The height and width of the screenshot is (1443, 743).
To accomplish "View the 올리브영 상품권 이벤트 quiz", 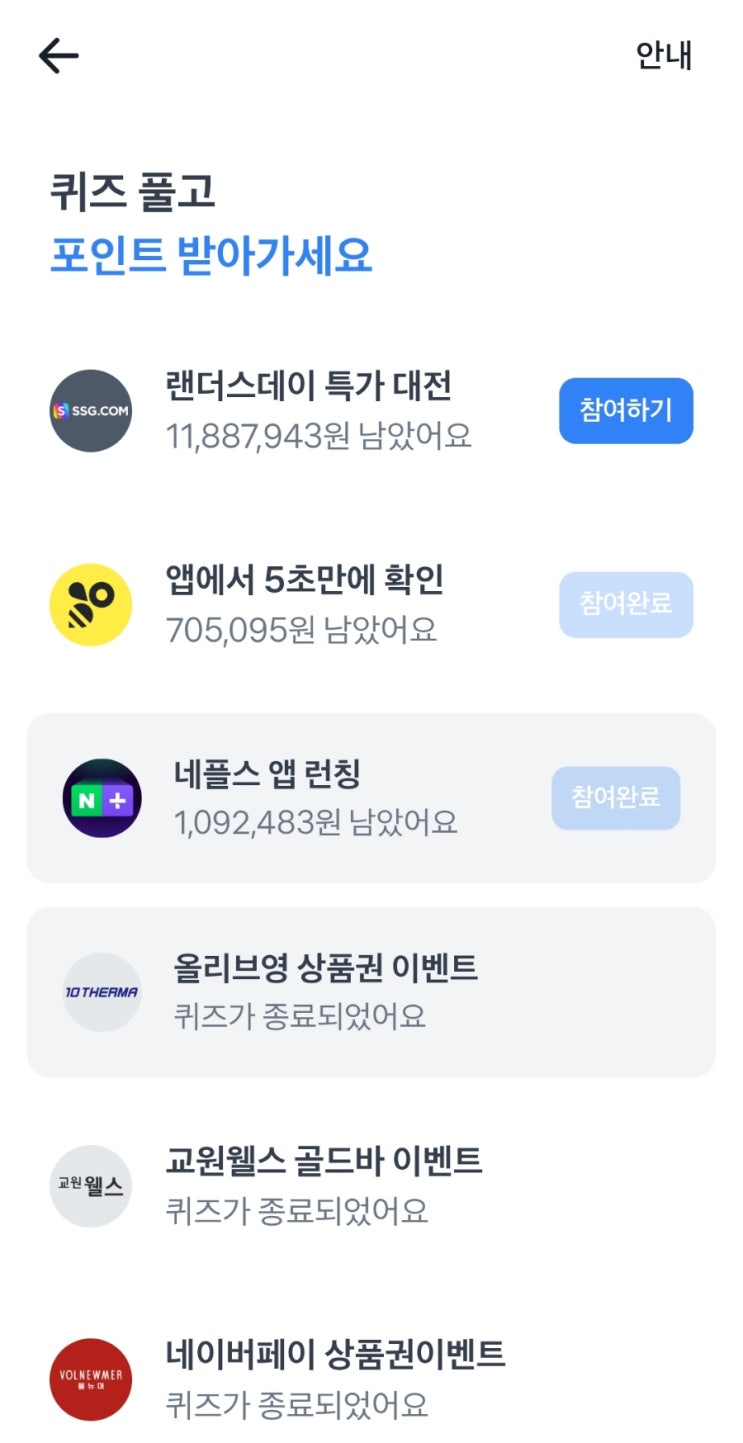I will tap(325, 991).
